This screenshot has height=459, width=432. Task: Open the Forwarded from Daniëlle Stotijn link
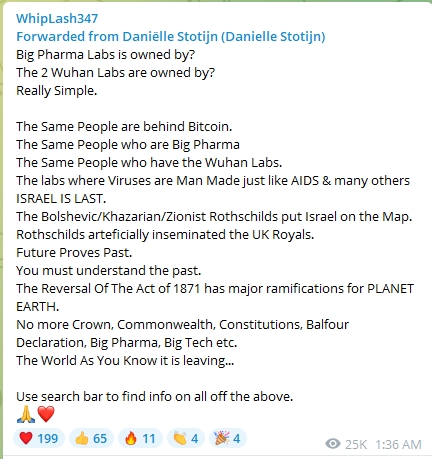171,37
